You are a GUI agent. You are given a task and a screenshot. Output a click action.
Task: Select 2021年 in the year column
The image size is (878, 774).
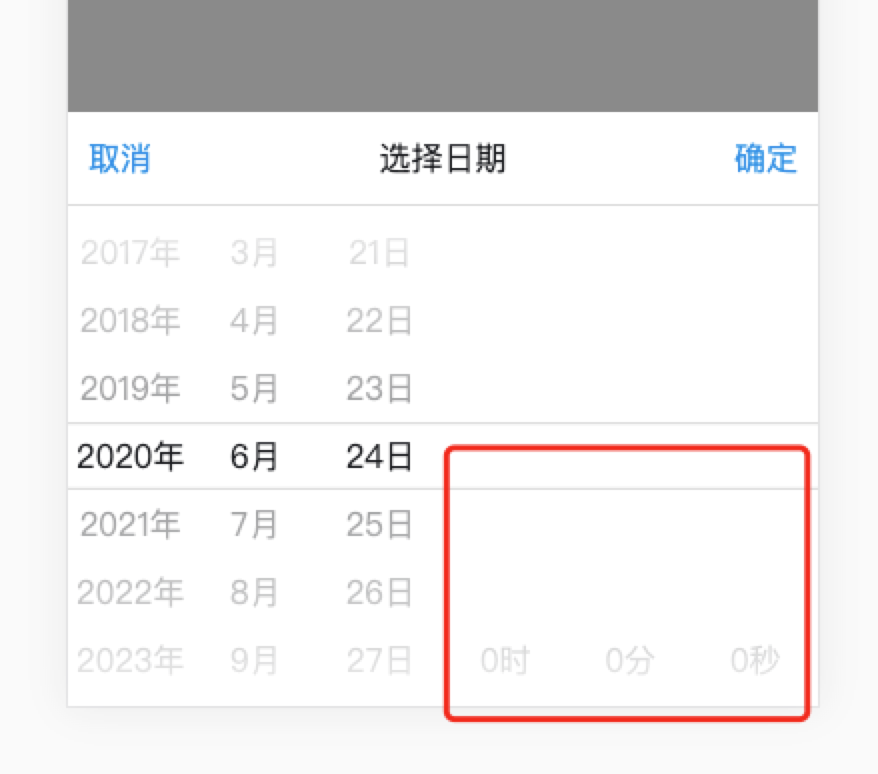(x=130, y=525)
